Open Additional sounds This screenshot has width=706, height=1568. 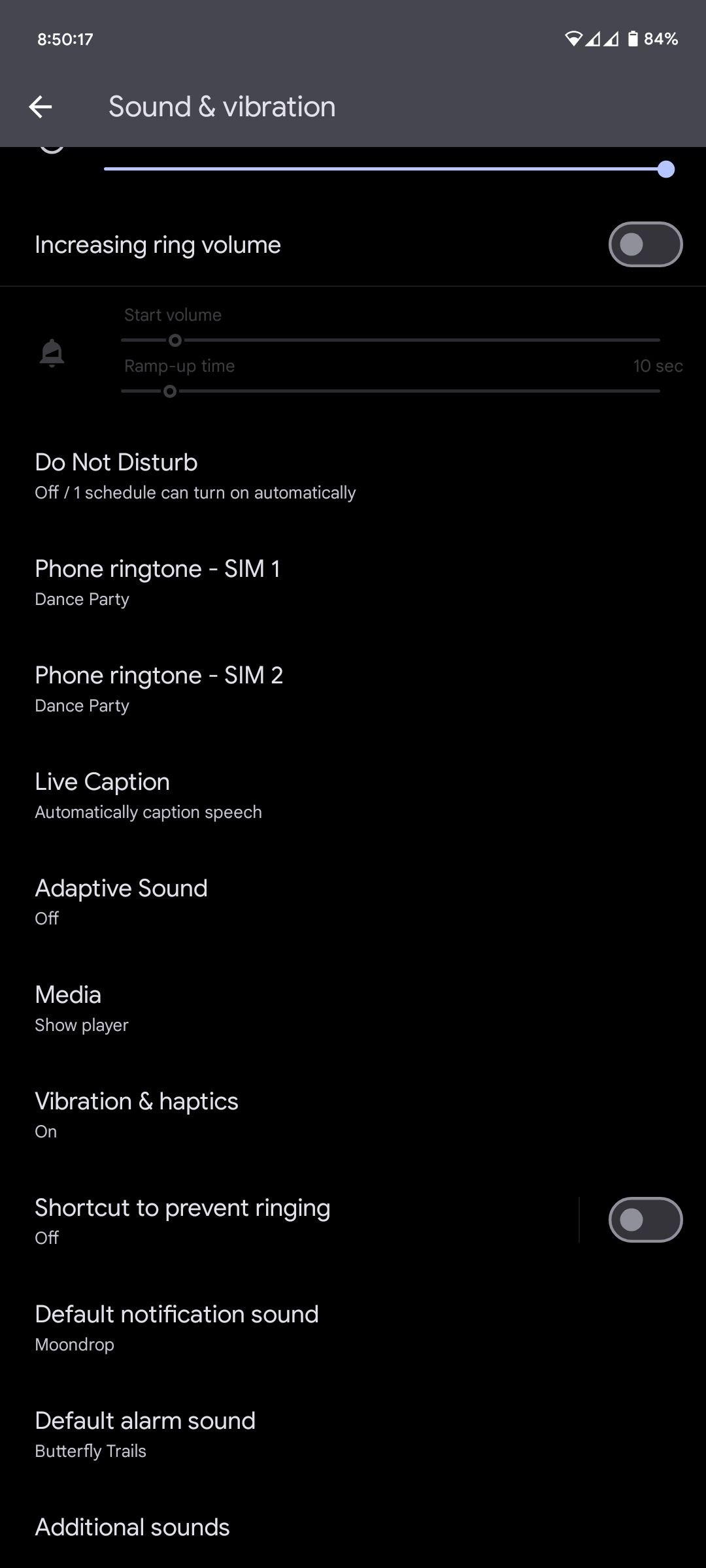[353, 1527]
